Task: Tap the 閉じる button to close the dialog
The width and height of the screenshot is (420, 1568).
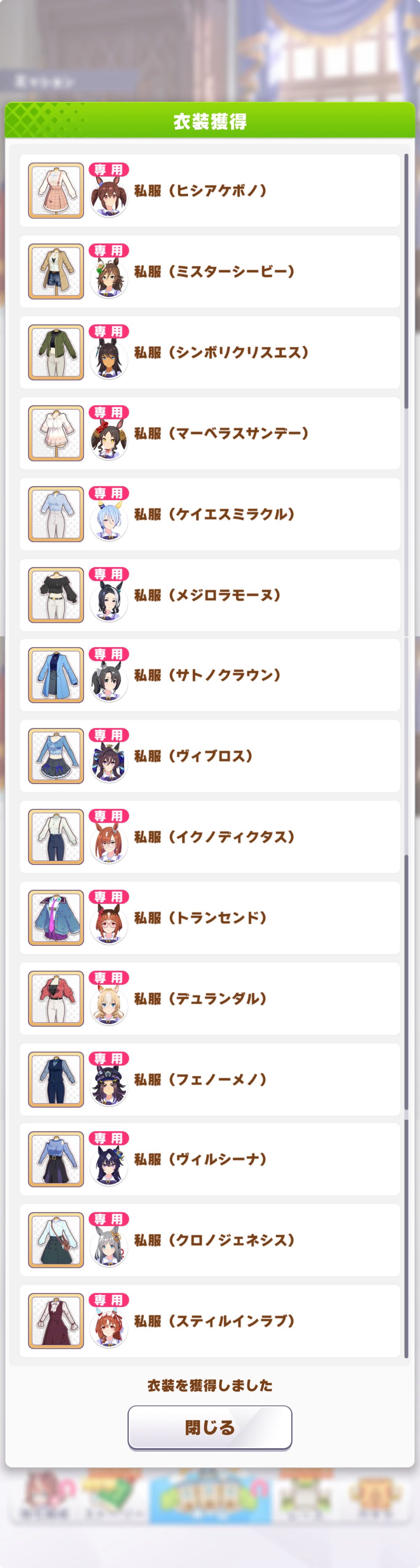Action: [209, 1427]
